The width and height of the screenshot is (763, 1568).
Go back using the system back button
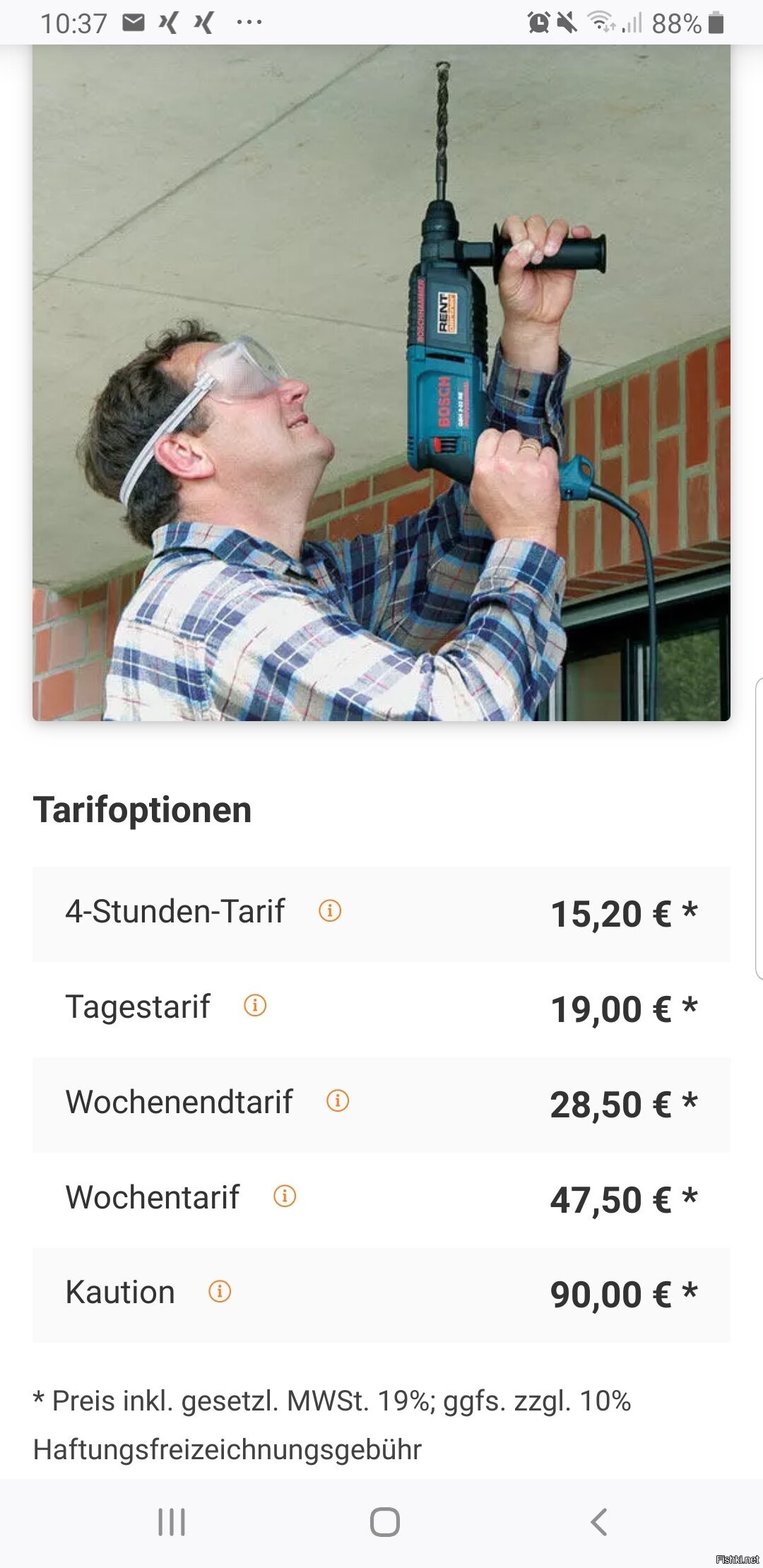[598, 1521]
